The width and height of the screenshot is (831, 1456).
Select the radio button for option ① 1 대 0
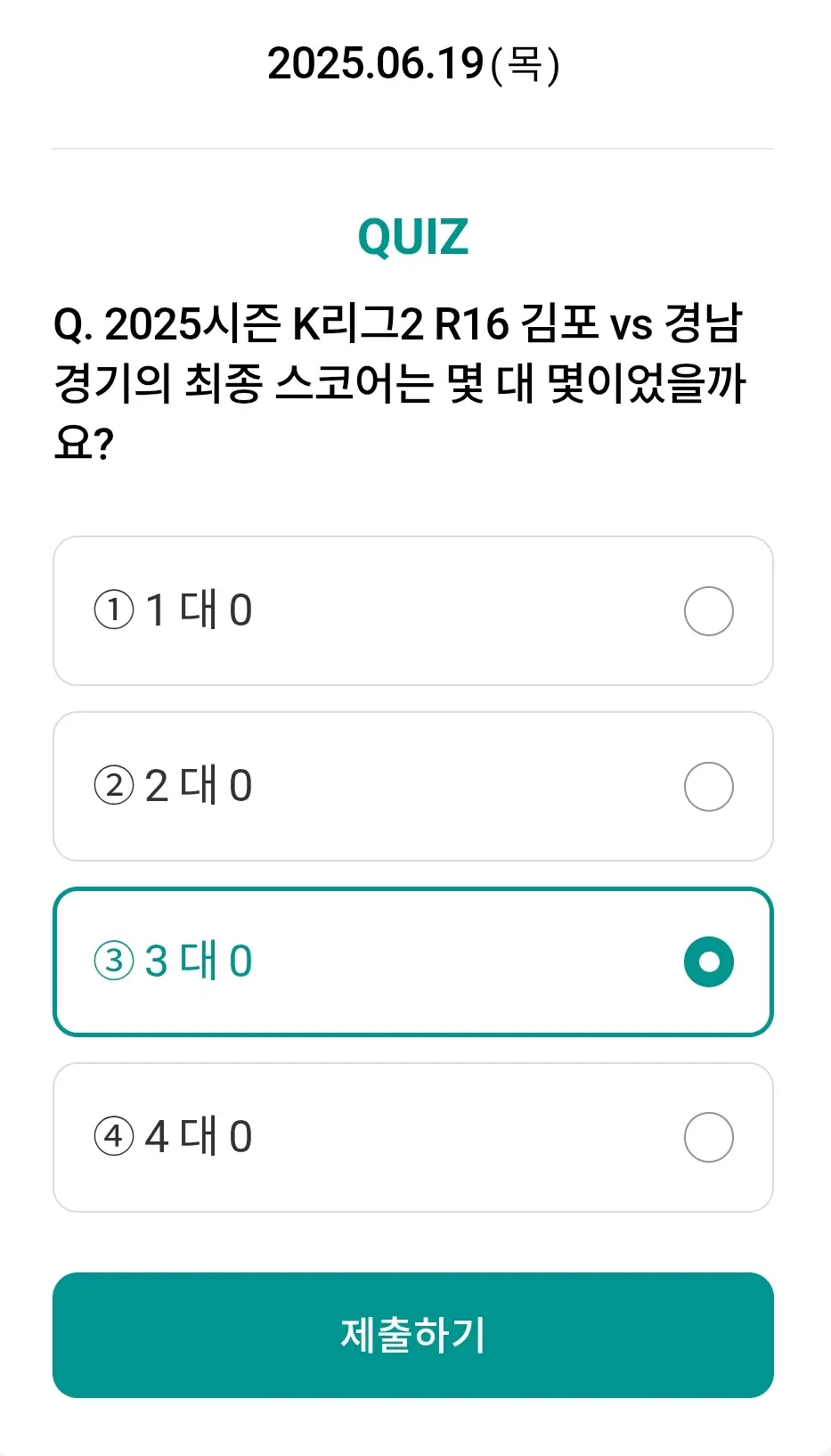tap(708, 611)
